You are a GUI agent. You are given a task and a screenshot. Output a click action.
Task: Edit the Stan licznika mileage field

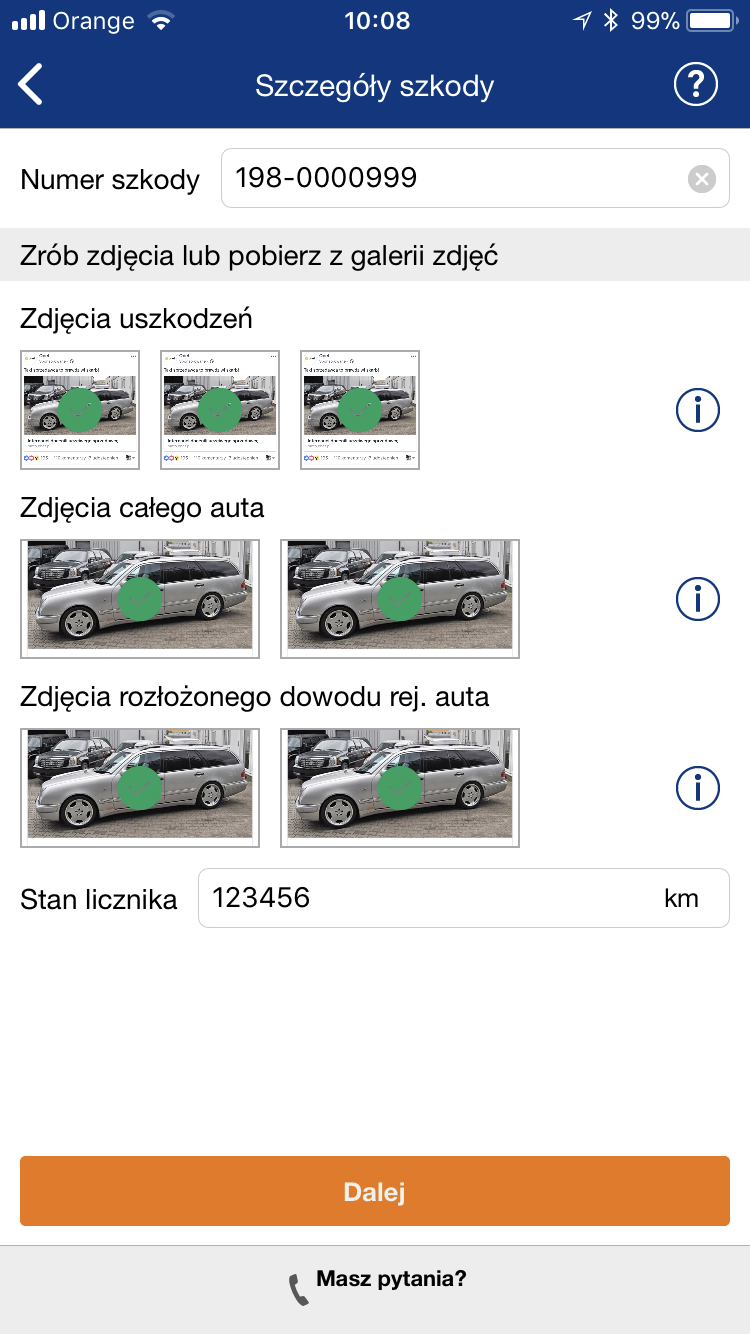click(x=430, y=898)
